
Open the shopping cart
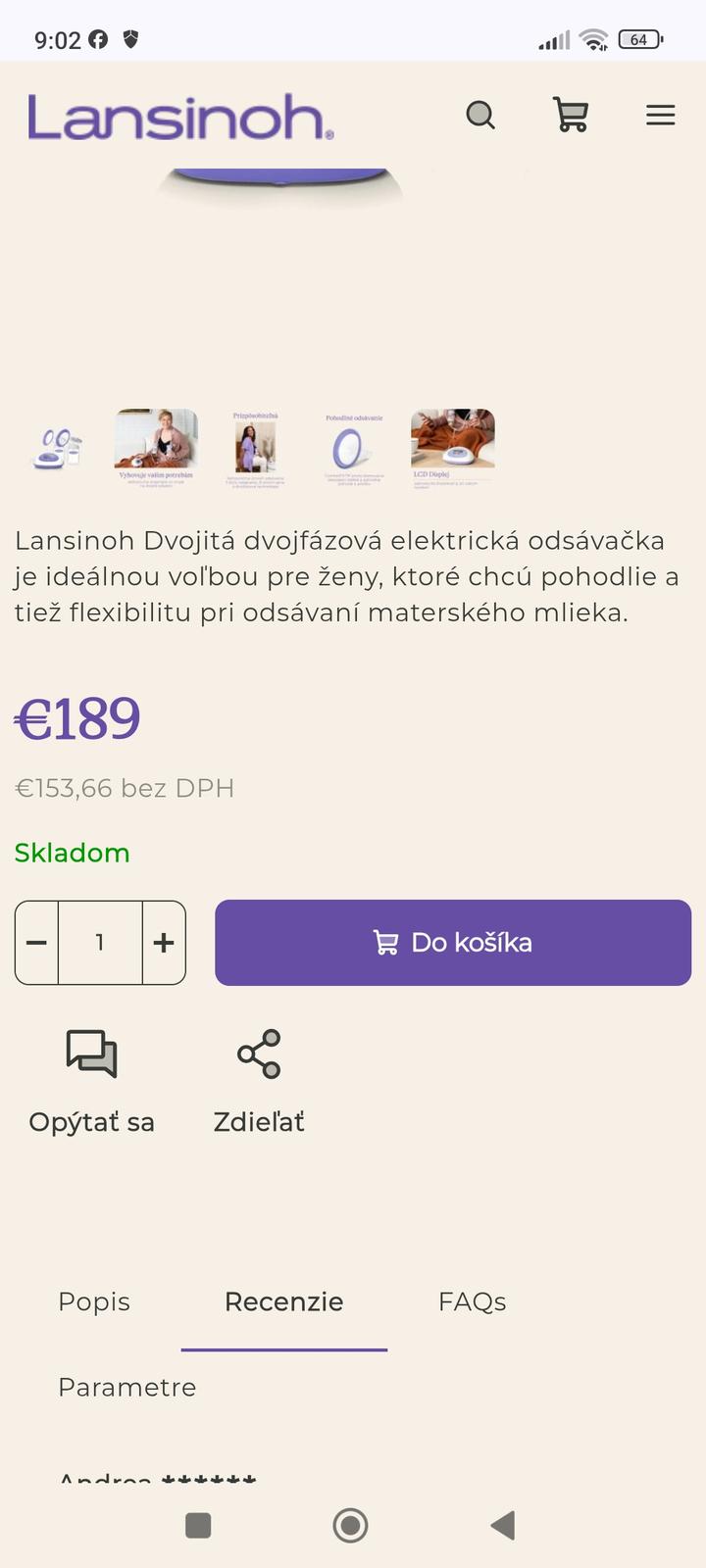(x=571, y=116)
